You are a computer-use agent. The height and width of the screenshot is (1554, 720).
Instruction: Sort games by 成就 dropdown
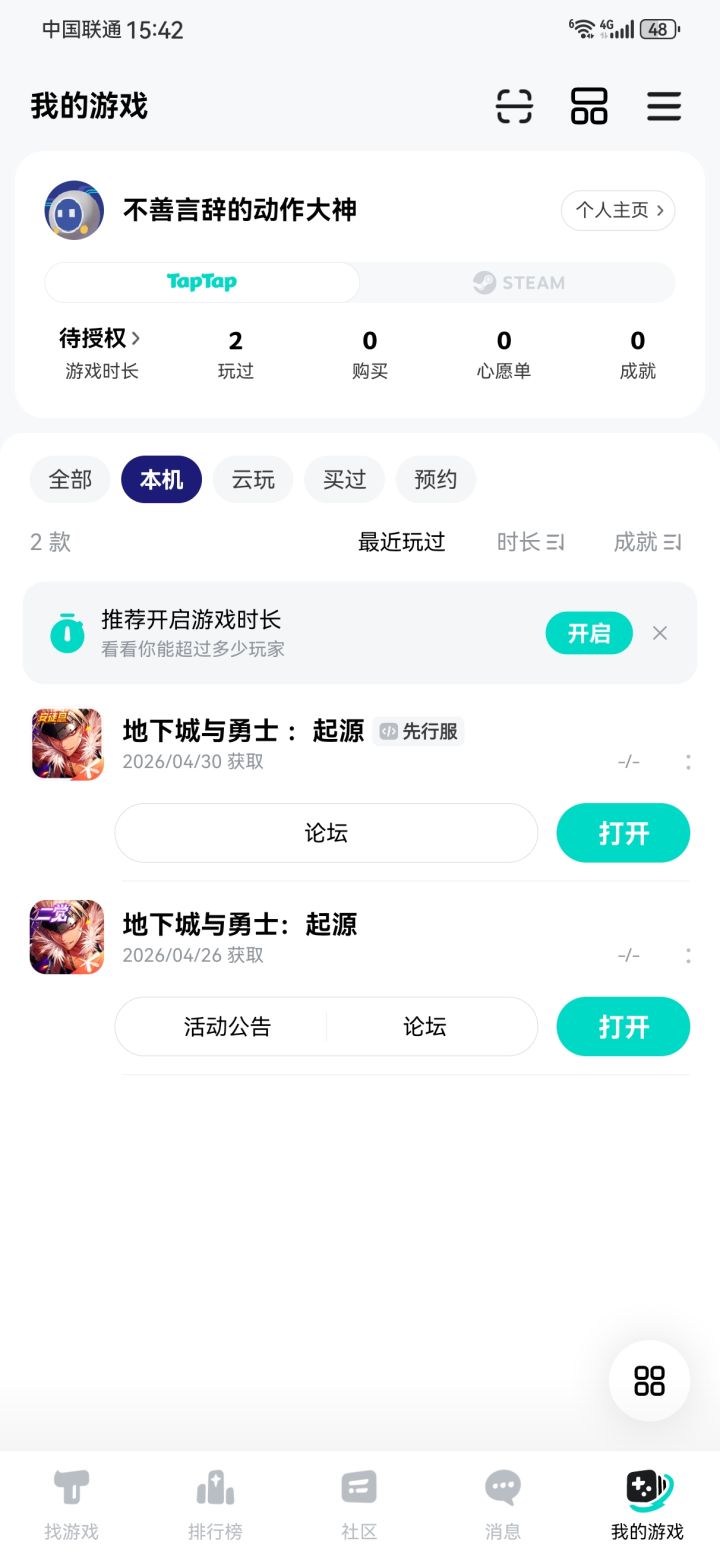click(647, 541)
